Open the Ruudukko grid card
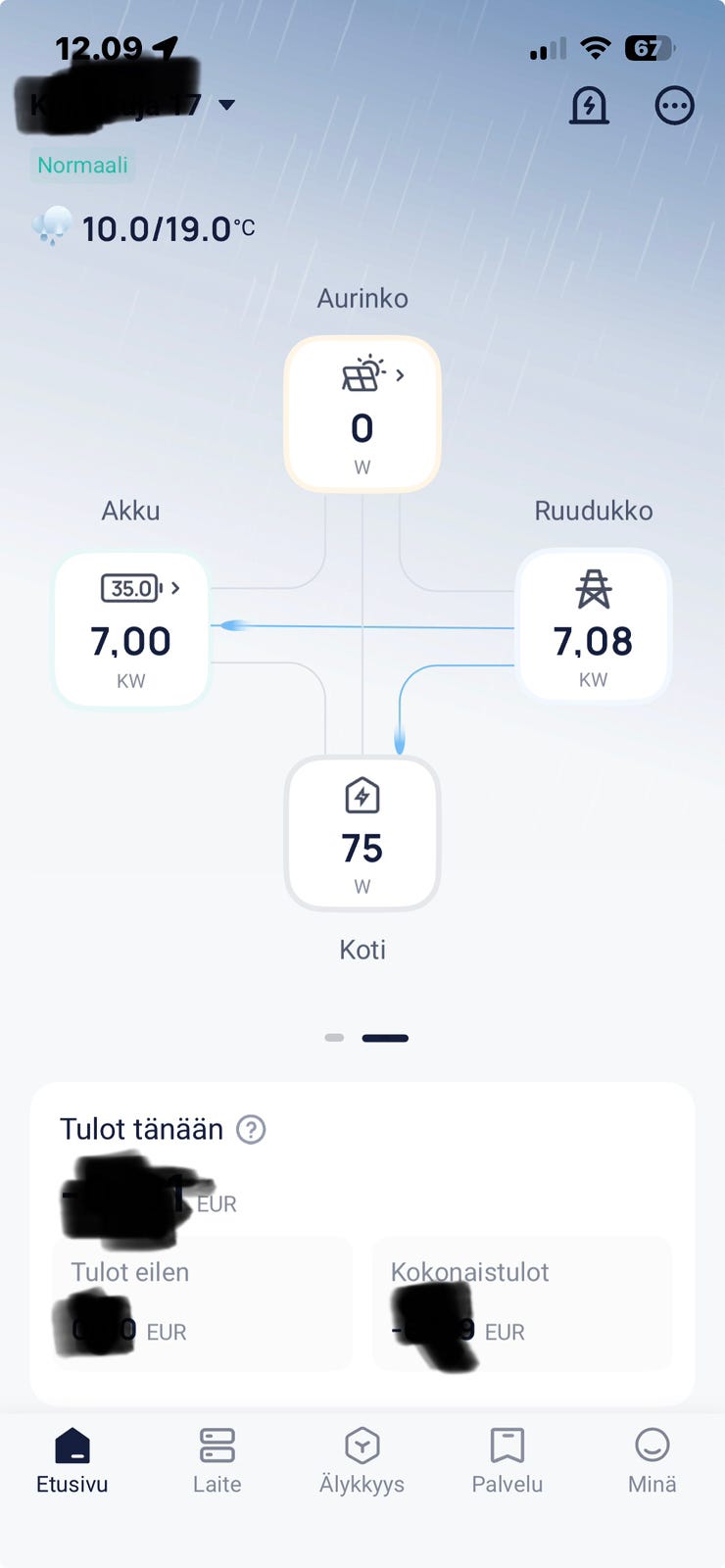 pos(593,626)
